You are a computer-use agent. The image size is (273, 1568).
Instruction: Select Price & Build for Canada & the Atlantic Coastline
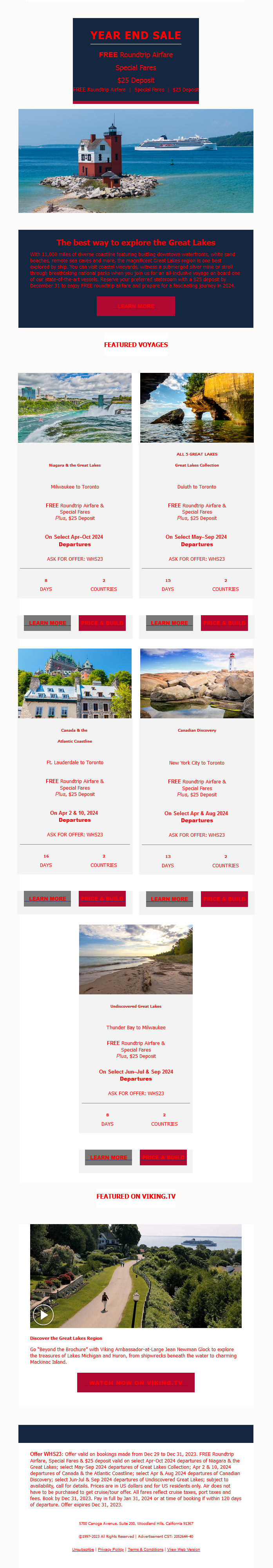coord(102,898)
